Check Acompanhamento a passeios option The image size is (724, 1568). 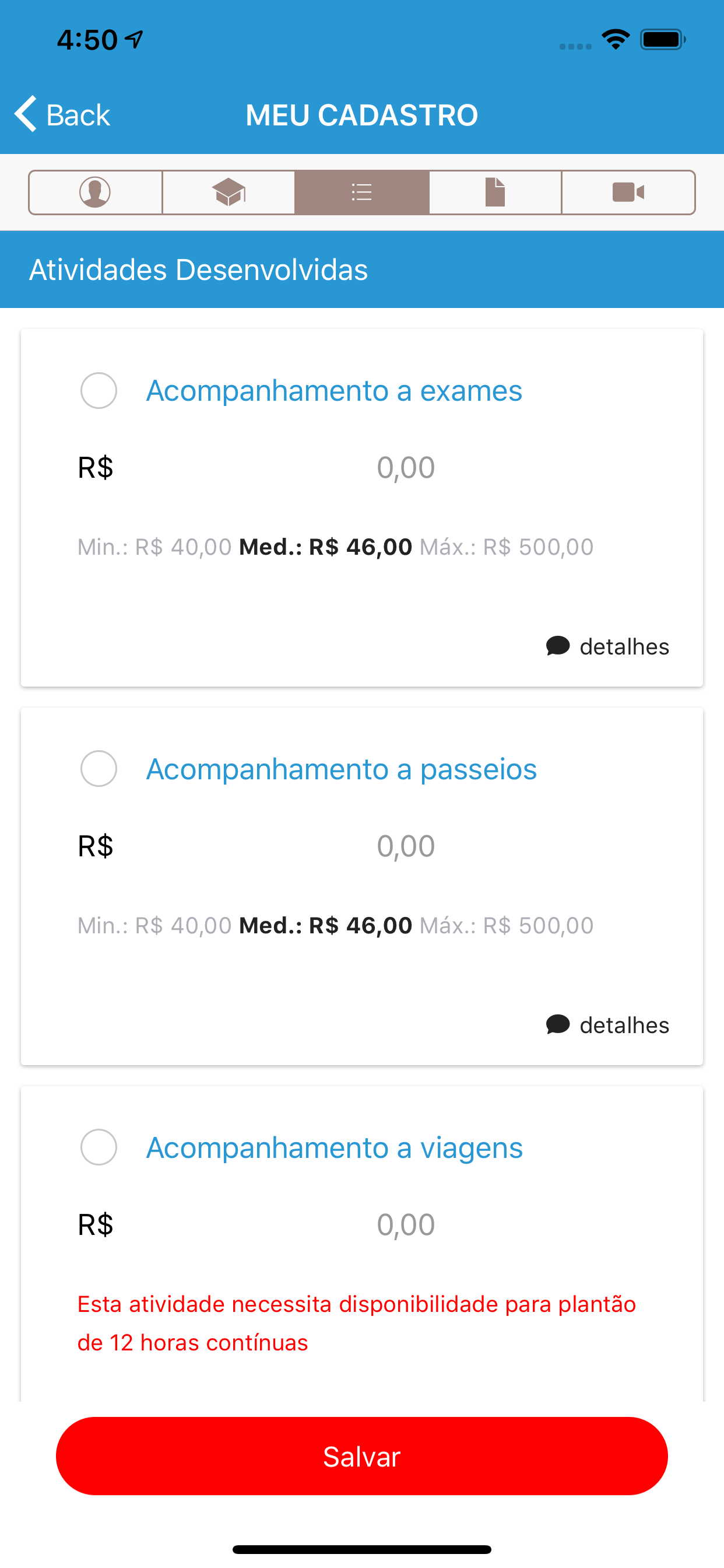[x=99, y=769]
